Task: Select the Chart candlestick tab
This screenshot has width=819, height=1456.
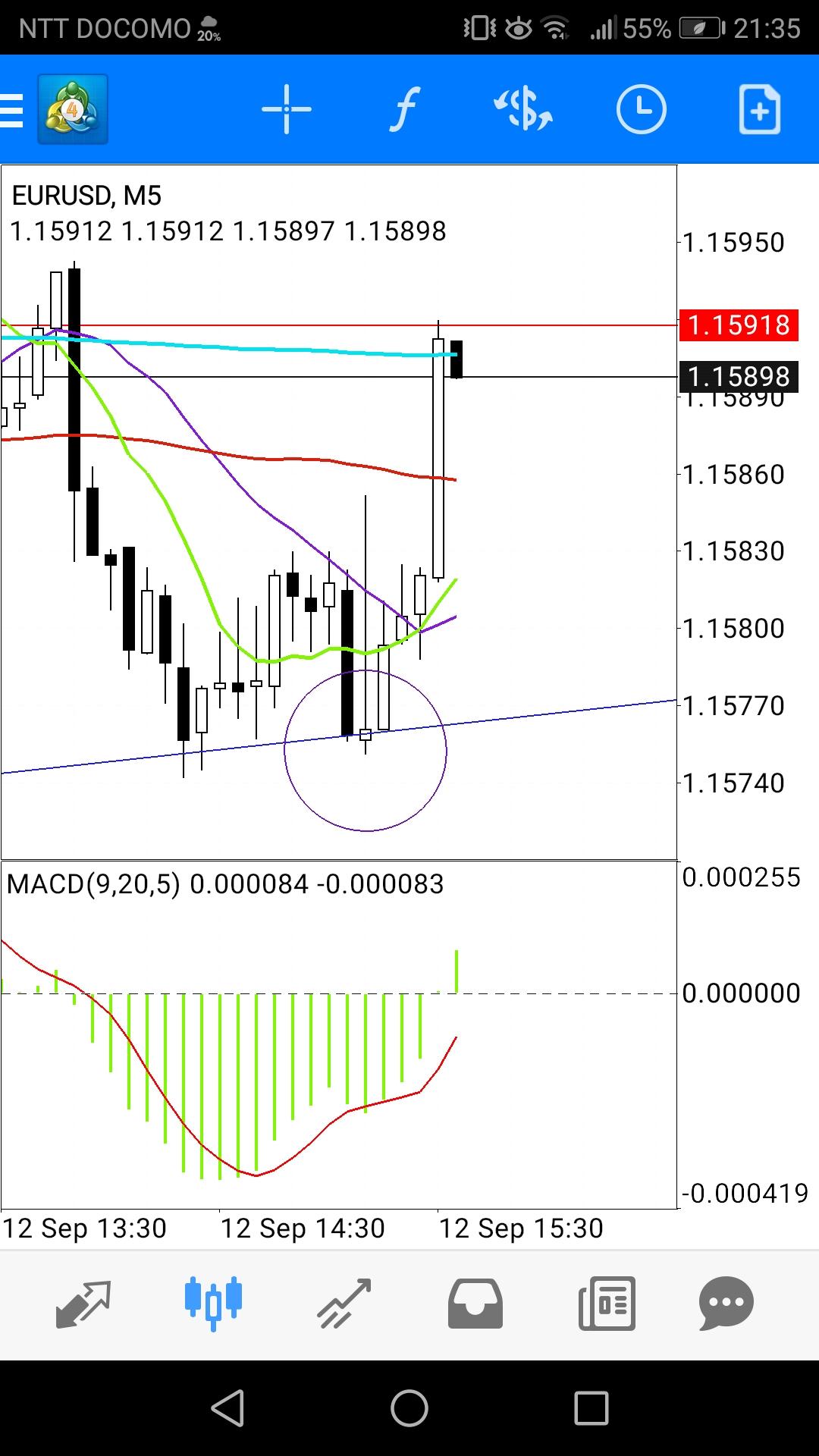Action: [x=213, y=1304]
